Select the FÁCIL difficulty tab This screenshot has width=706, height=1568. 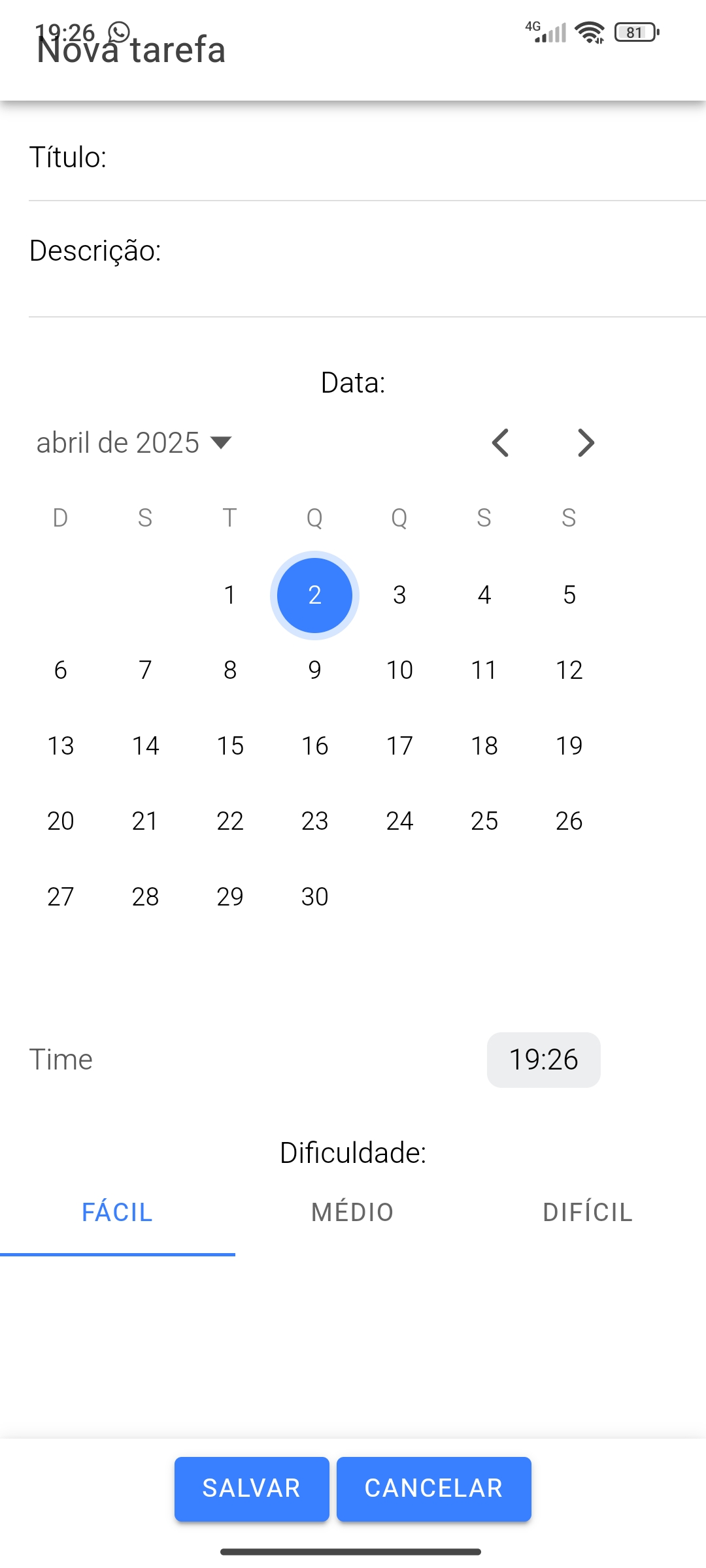pyautogui.click(x=118, y=1213)
